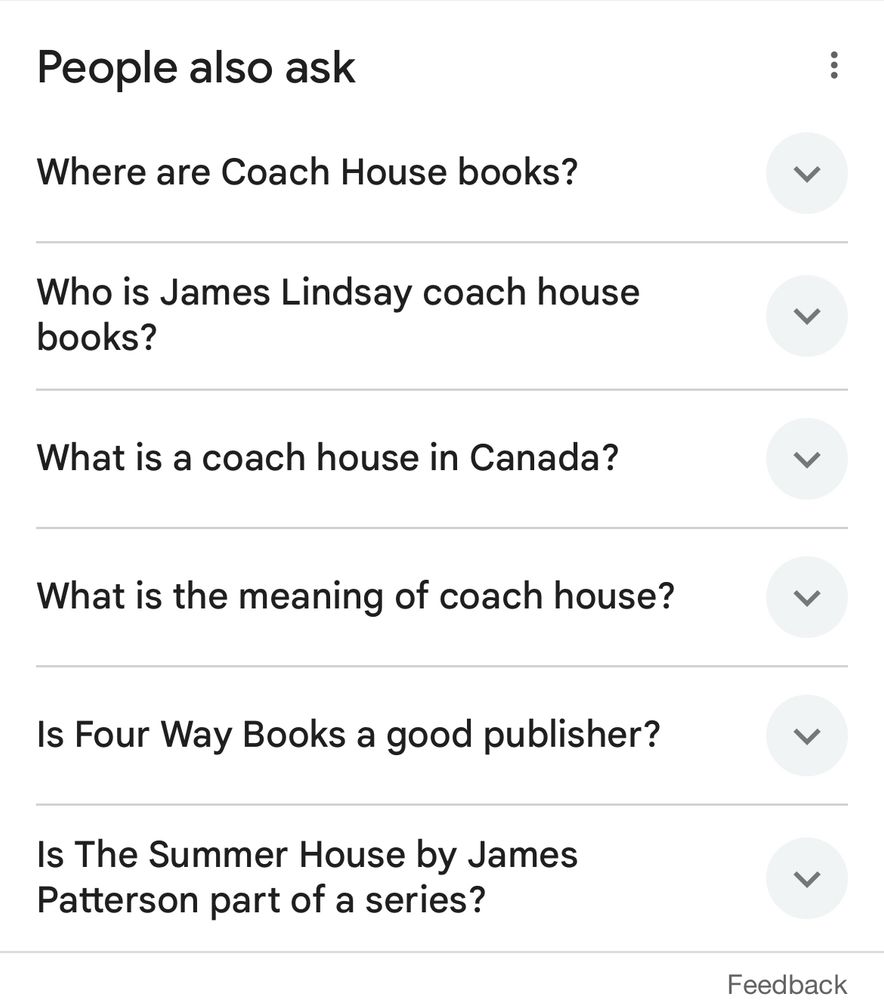This screenshot has width=884, height=1000.
Task: Open the People also ask overflow menu
Action: pyautogui.click(x=833, y=66)
